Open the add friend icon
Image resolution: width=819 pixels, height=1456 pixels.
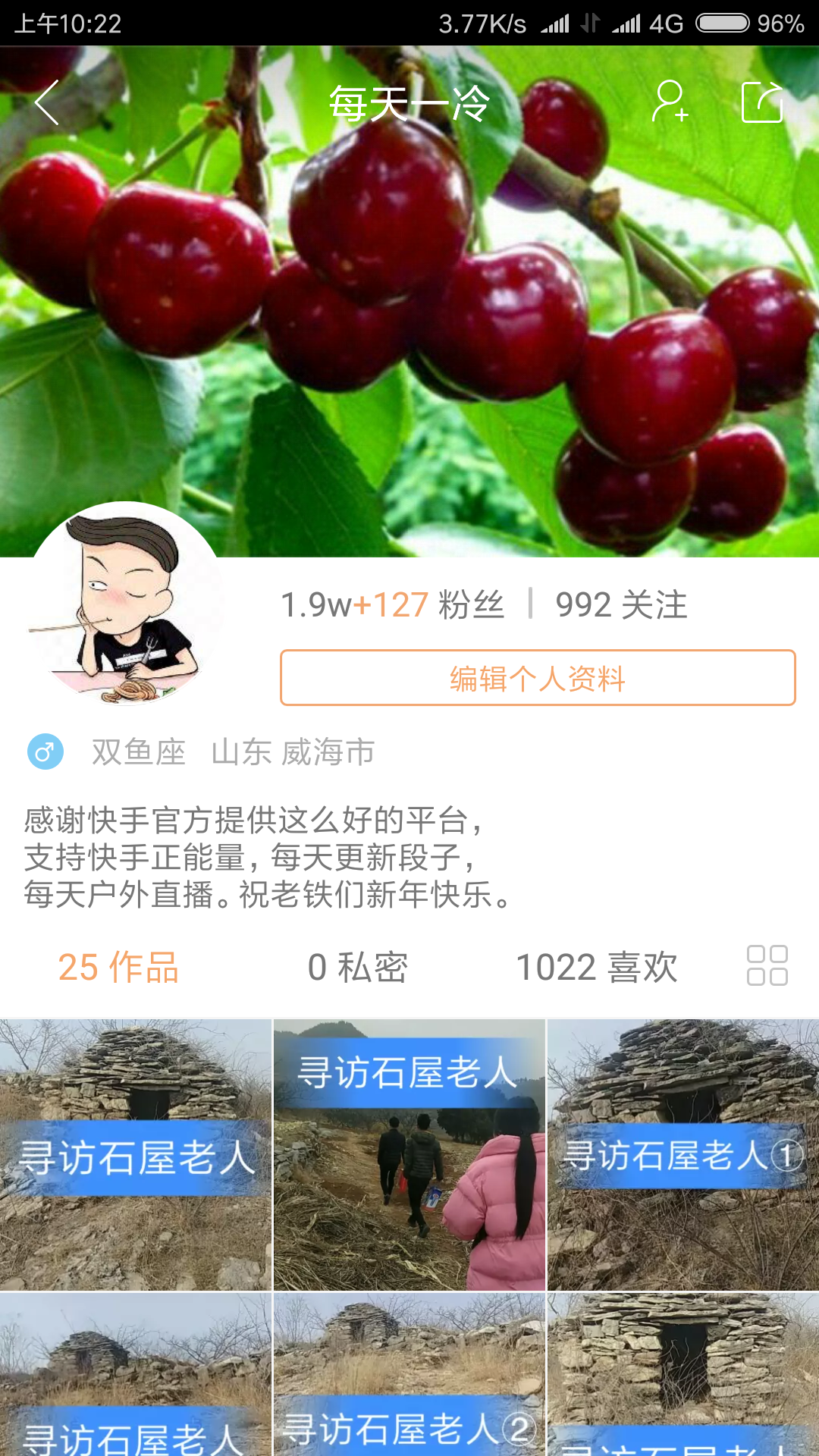click(670, 102)
